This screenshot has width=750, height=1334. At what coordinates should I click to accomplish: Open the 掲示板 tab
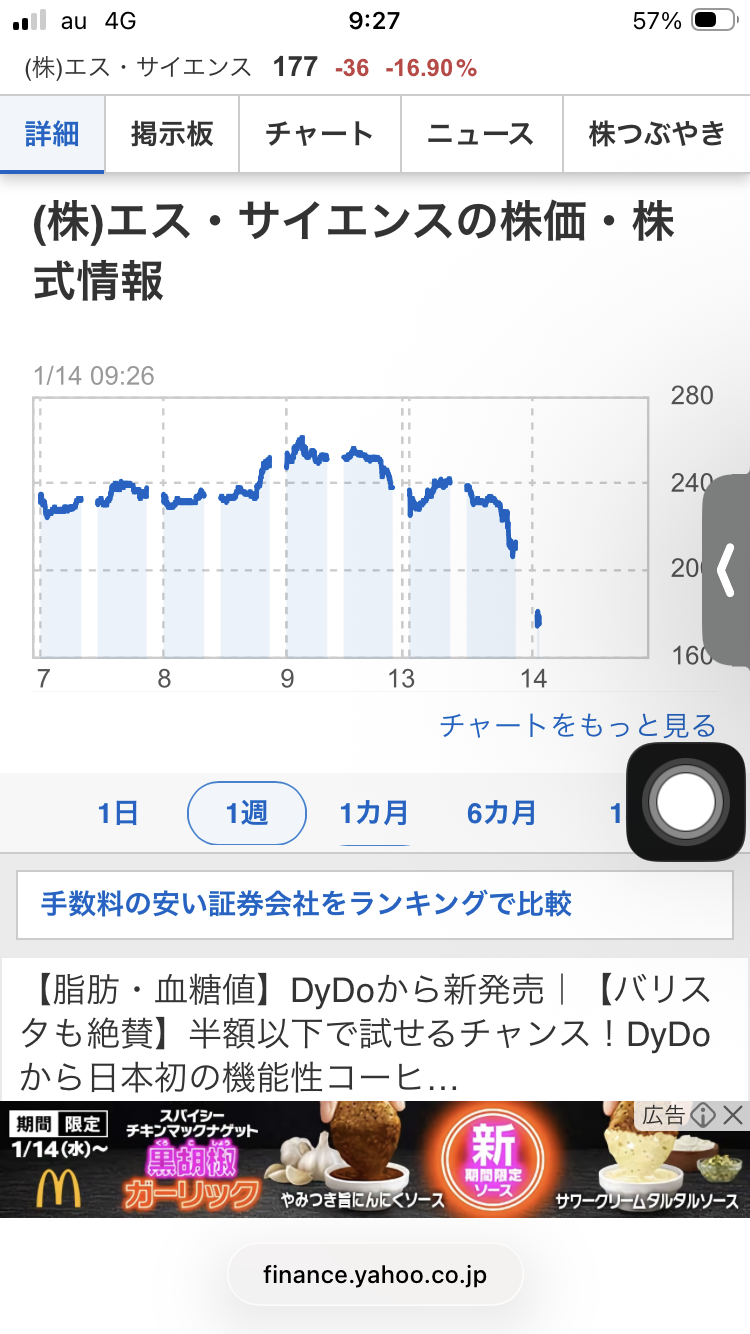(172, 134)
